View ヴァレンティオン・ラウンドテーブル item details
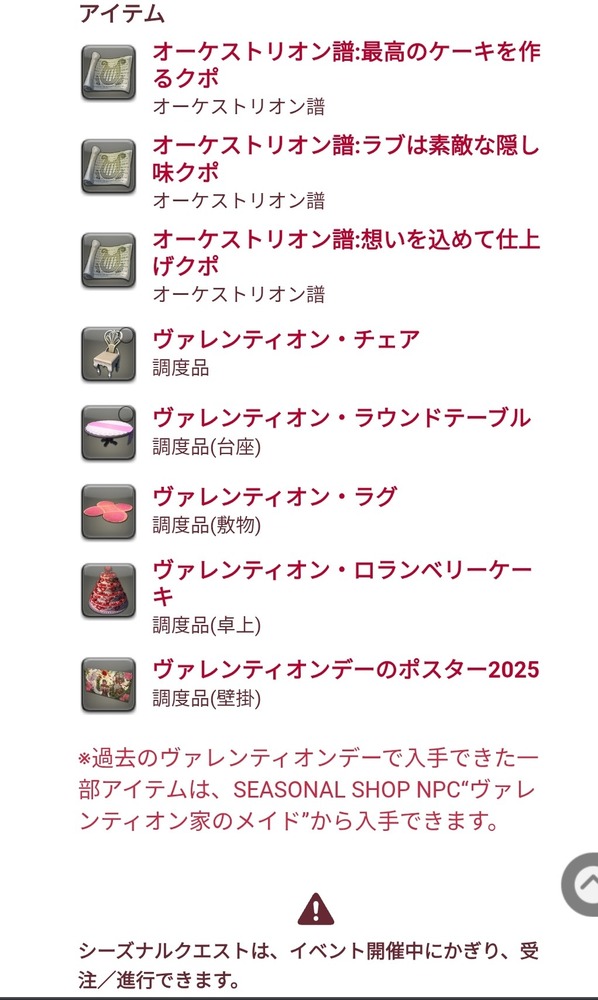The image size is (598, 1000). point(341,418)
